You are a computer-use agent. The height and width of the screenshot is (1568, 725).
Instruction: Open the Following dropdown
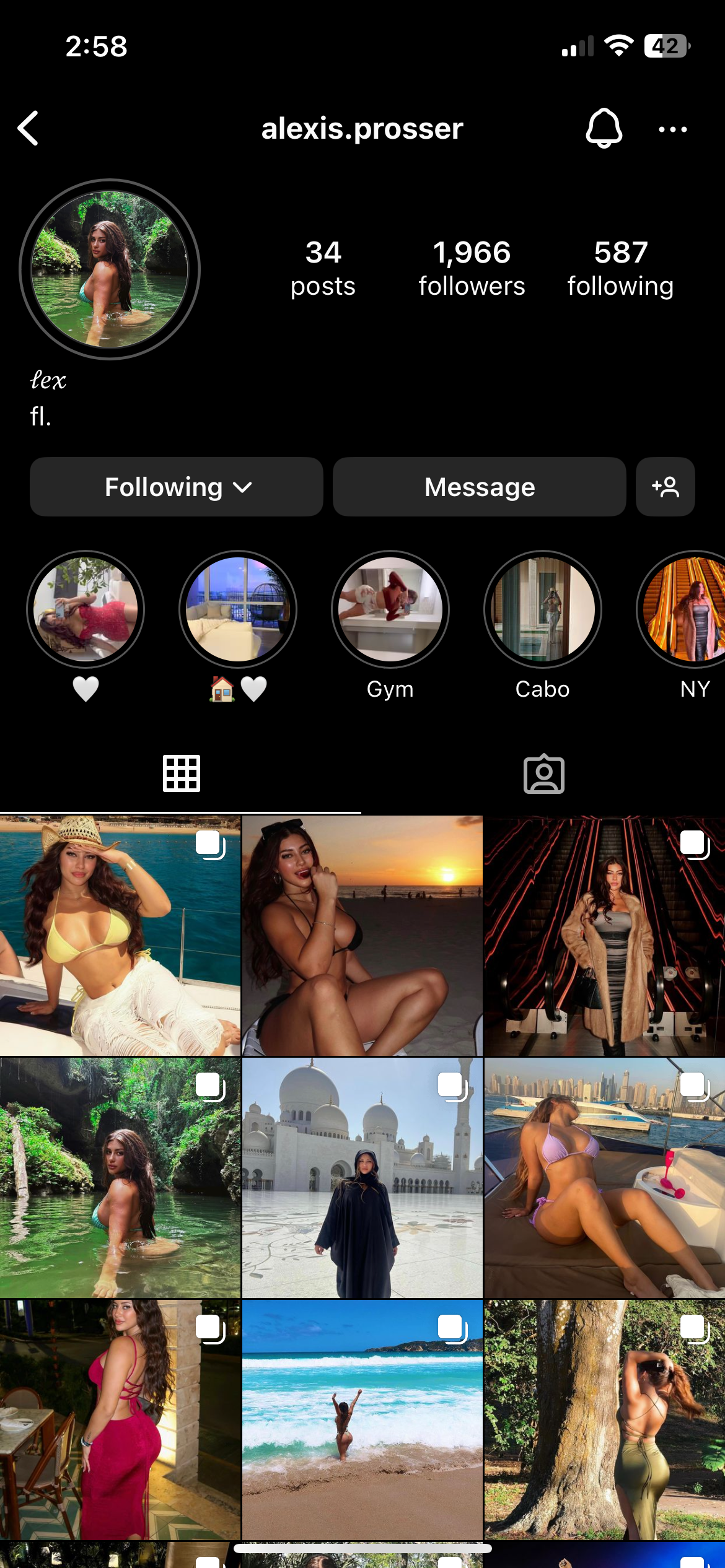point(177,487)
